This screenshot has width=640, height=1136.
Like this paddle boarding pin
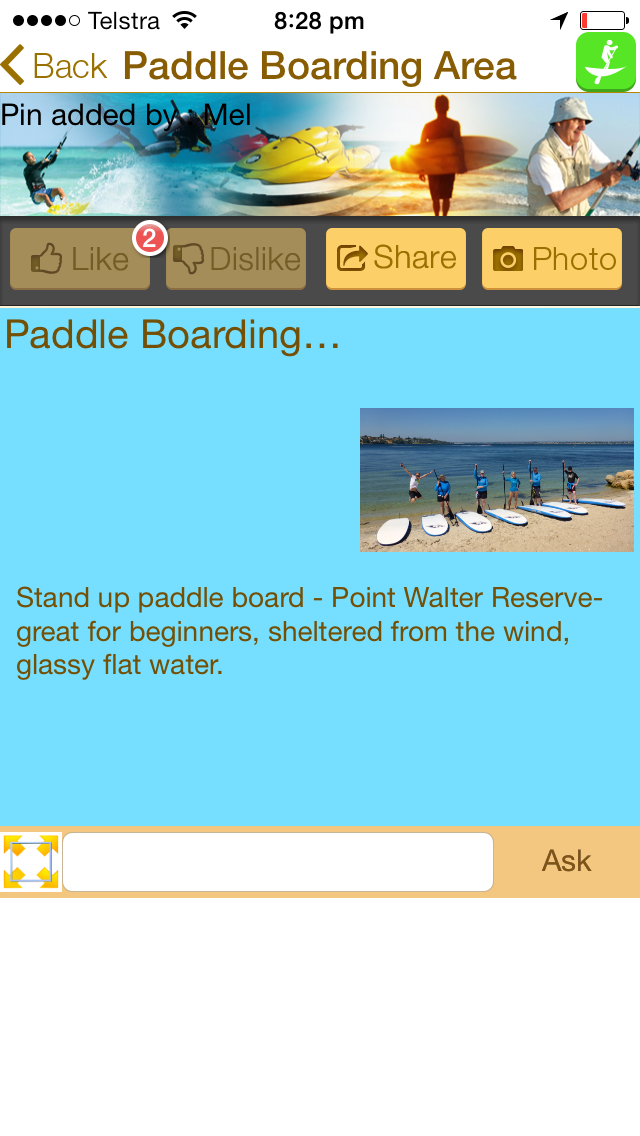80,259
